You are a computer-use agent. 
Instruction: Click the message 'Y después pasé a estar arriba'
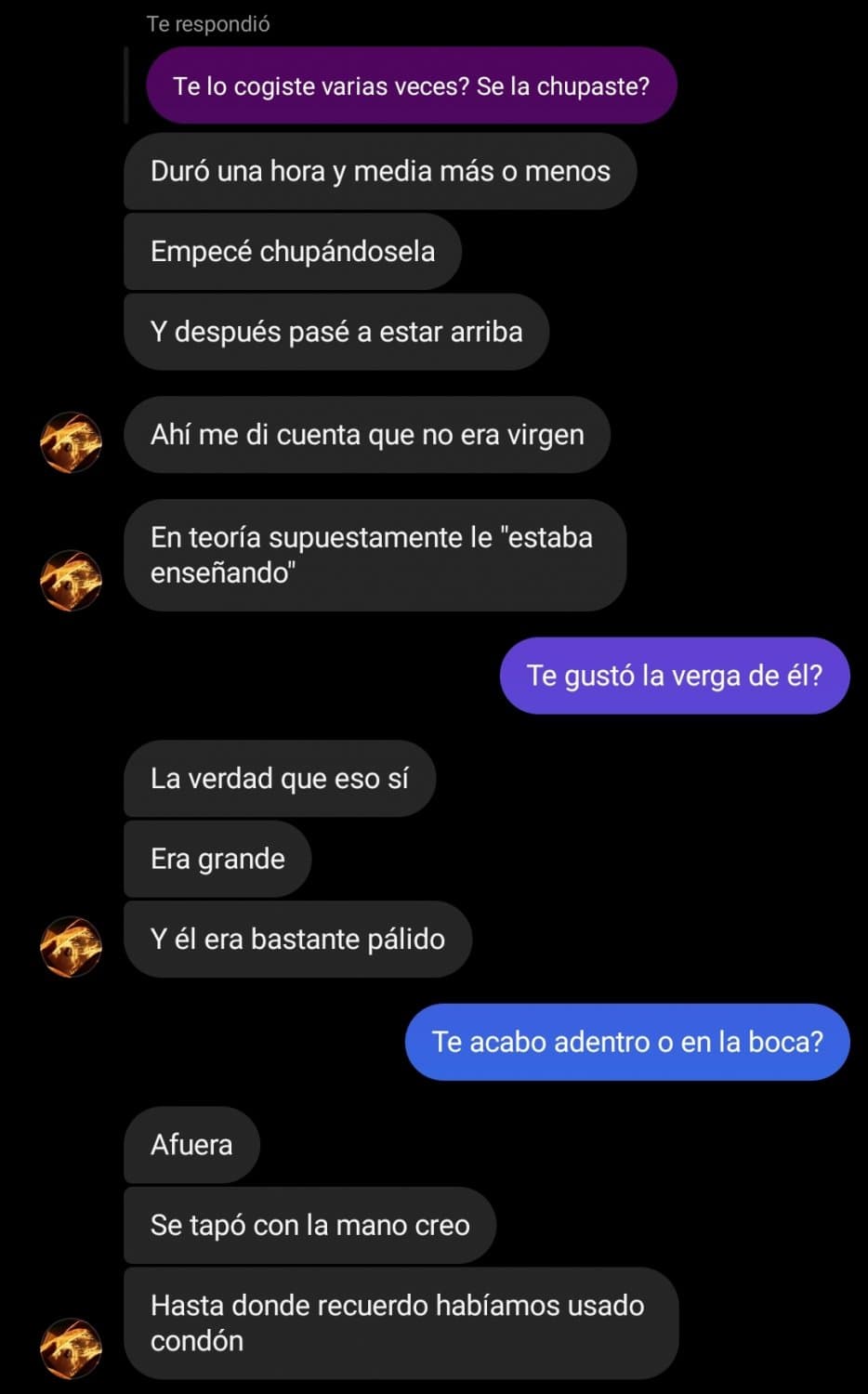336,332
